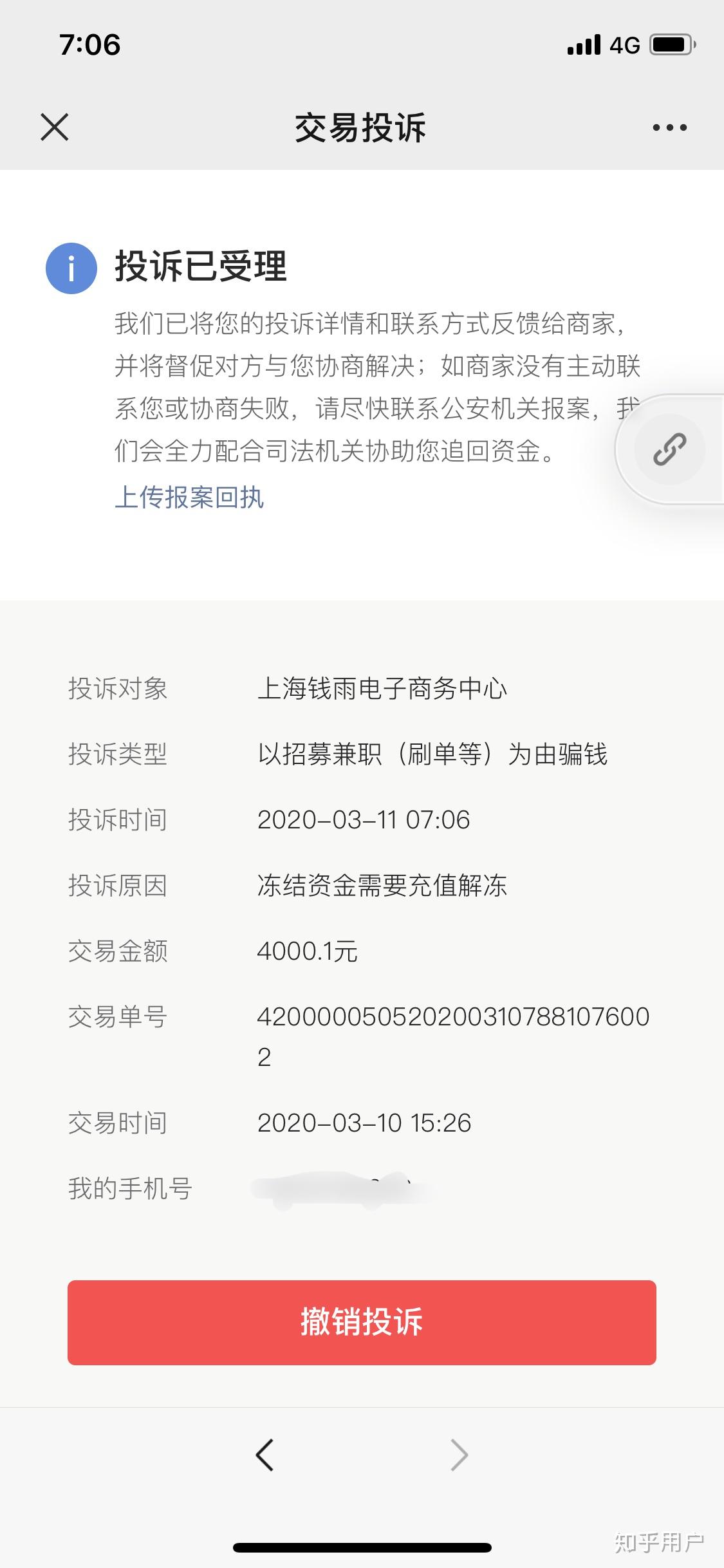
Task: Go forward with the bottom right arrow
Action: tap(459, 1455)
